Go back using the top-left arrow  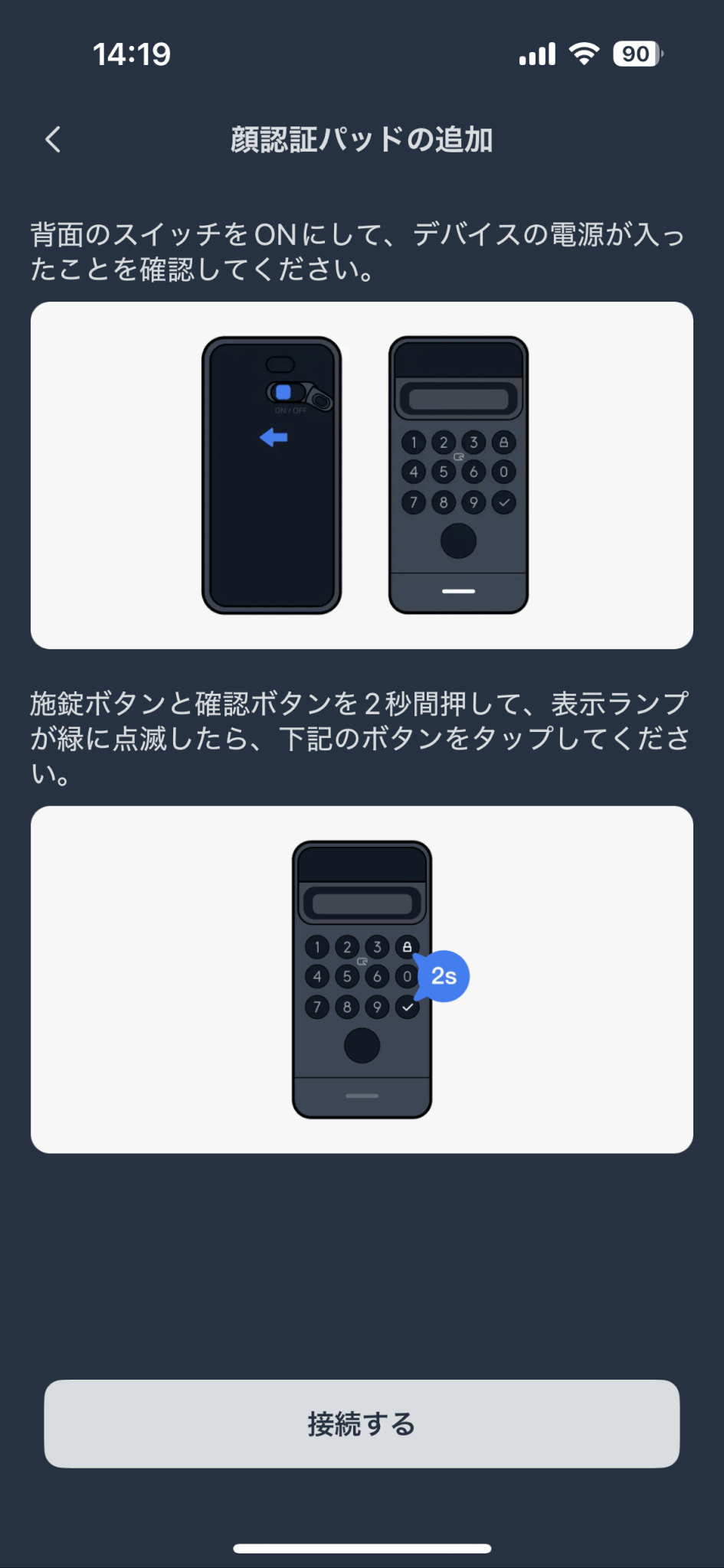tap(53, 139)
